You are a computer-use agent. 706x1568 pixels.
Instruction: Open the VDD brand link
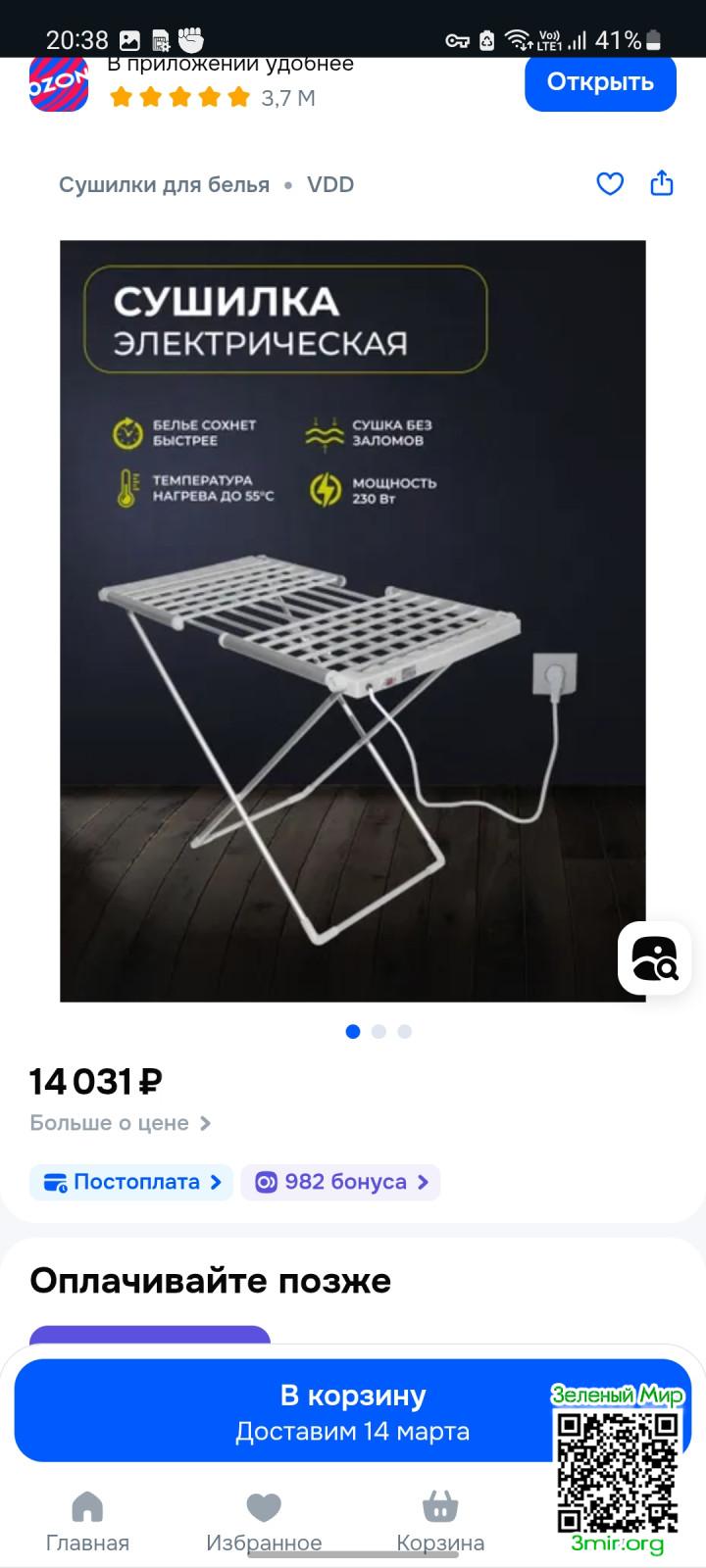tap(330, 185)
